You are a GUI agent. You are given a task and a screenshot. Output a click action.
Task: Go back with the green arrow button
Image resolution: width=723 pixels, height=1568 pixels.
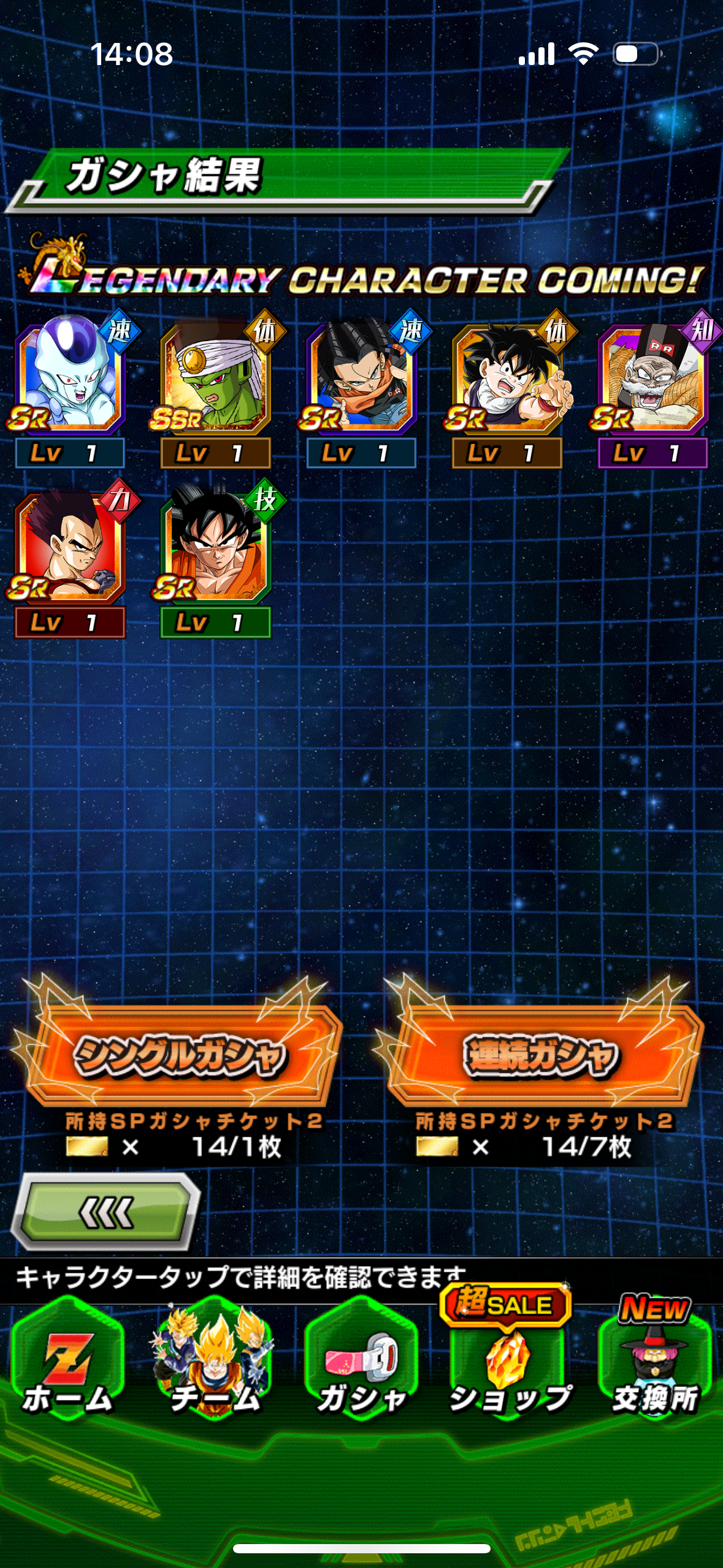tap(106, 1212)
